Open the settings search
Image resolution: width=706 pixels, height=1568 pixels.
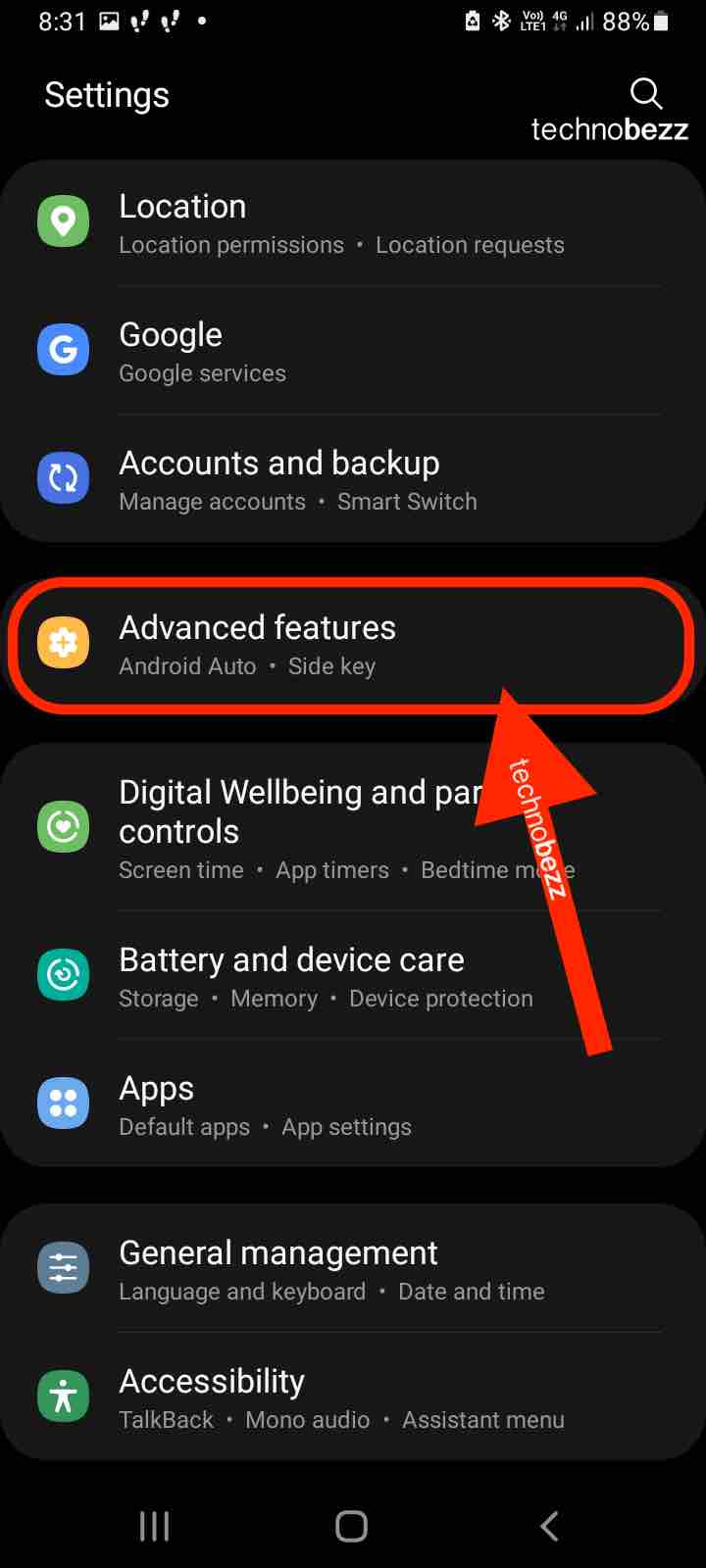pyautogui.click(x=645, y=94)
